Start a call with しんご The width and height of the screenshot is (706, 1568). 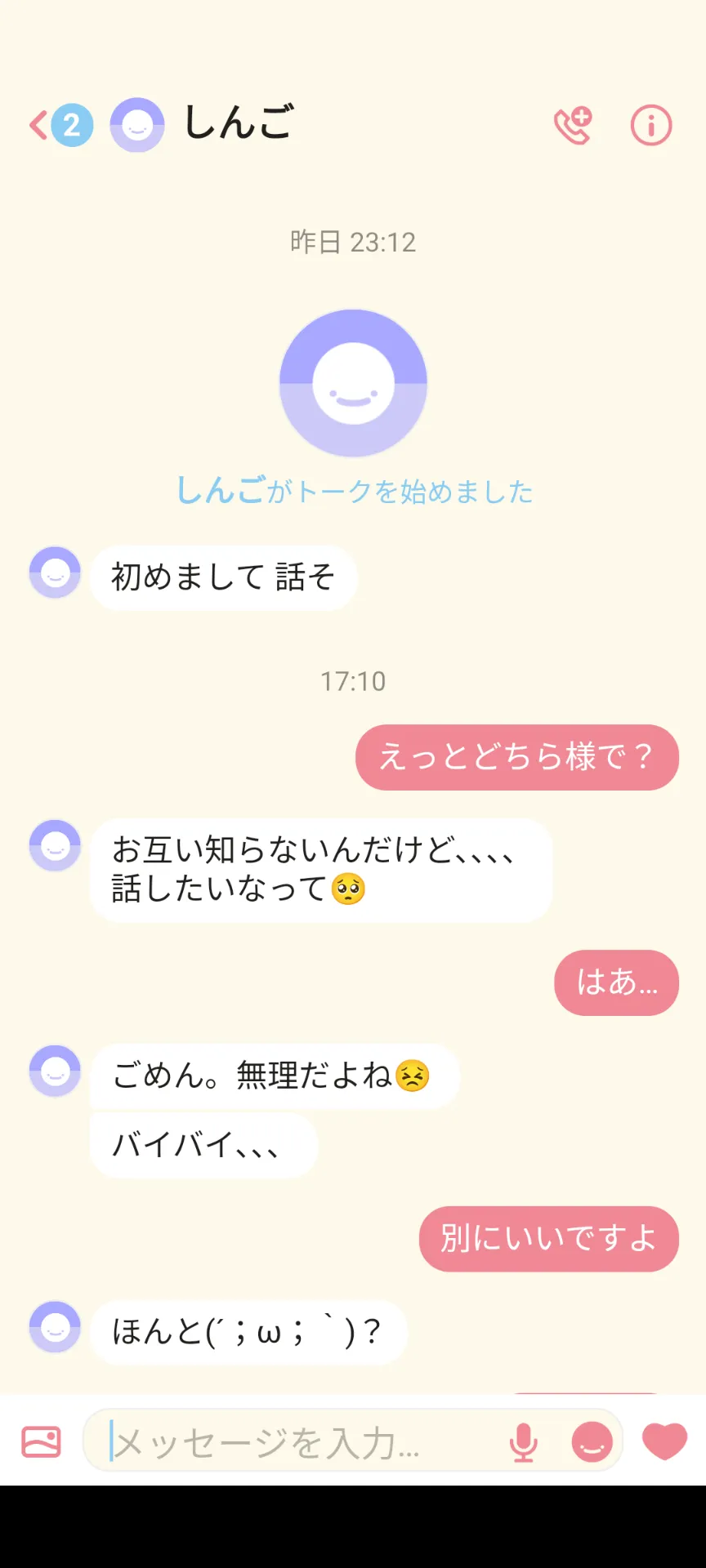point(573,125)
